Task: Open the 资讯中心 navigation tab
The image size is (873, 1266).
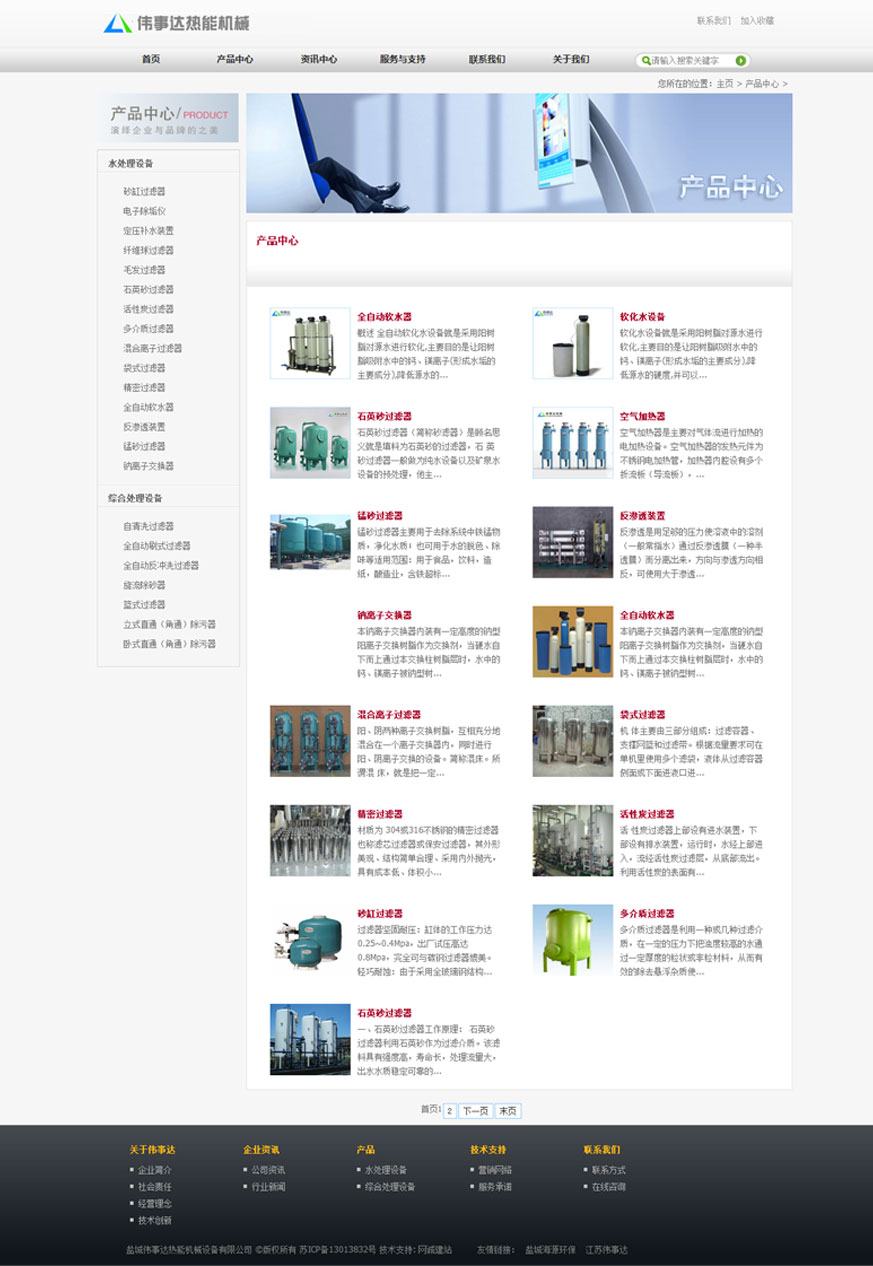Action: [319, 60]
